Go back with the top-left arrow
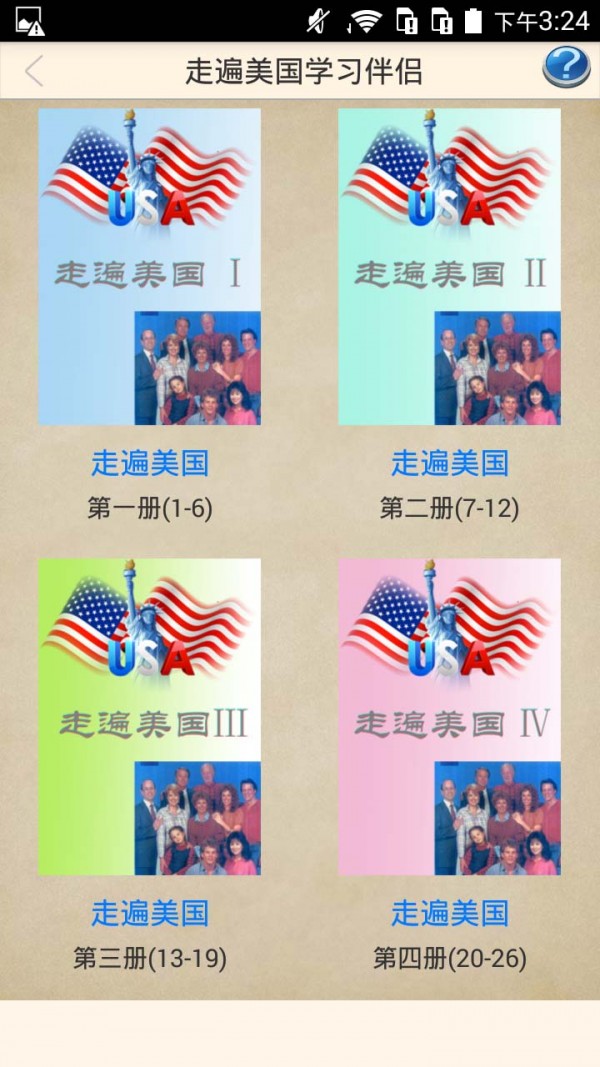Image resolution: width=600 pixels, height=1067 pixels. [x=34, y=71]
